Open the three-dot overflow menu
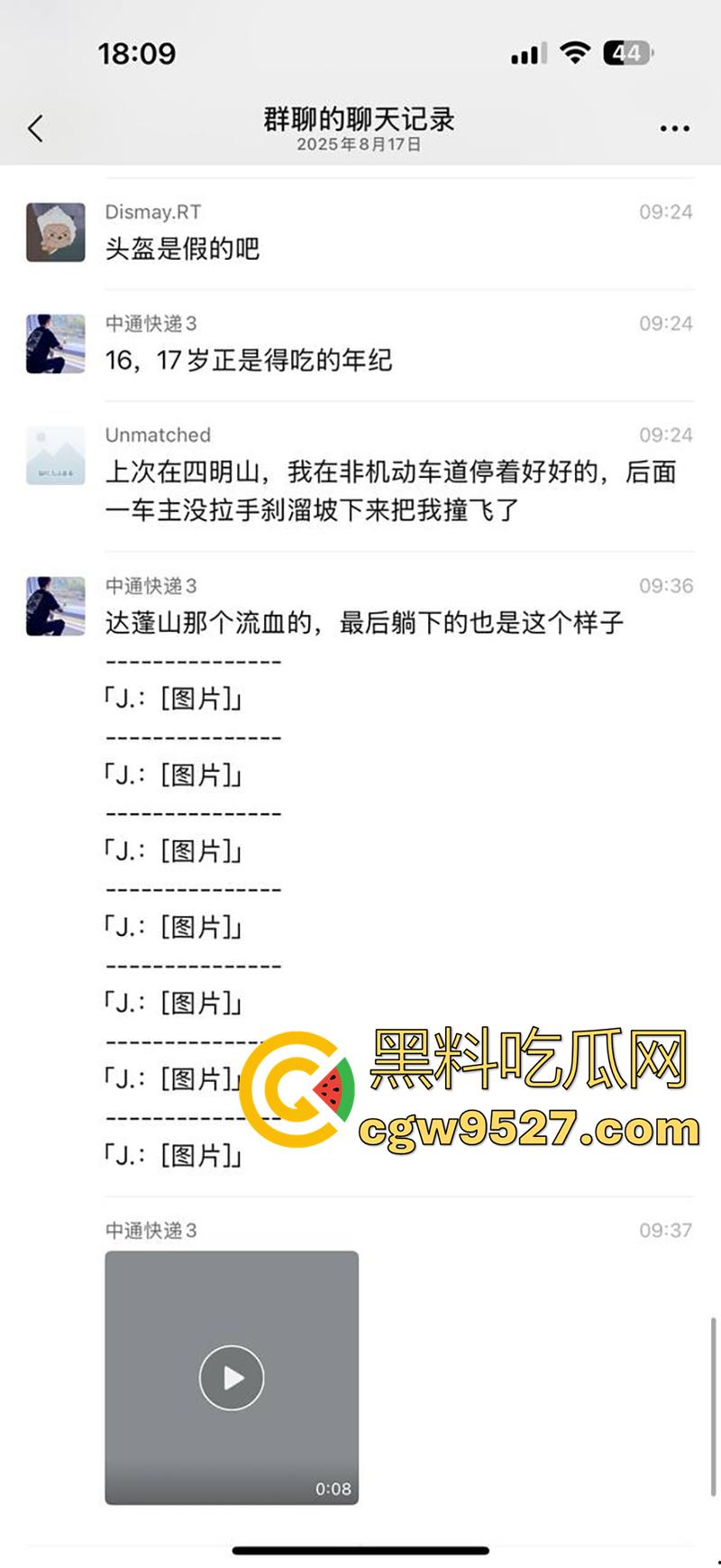 [674, 129]
